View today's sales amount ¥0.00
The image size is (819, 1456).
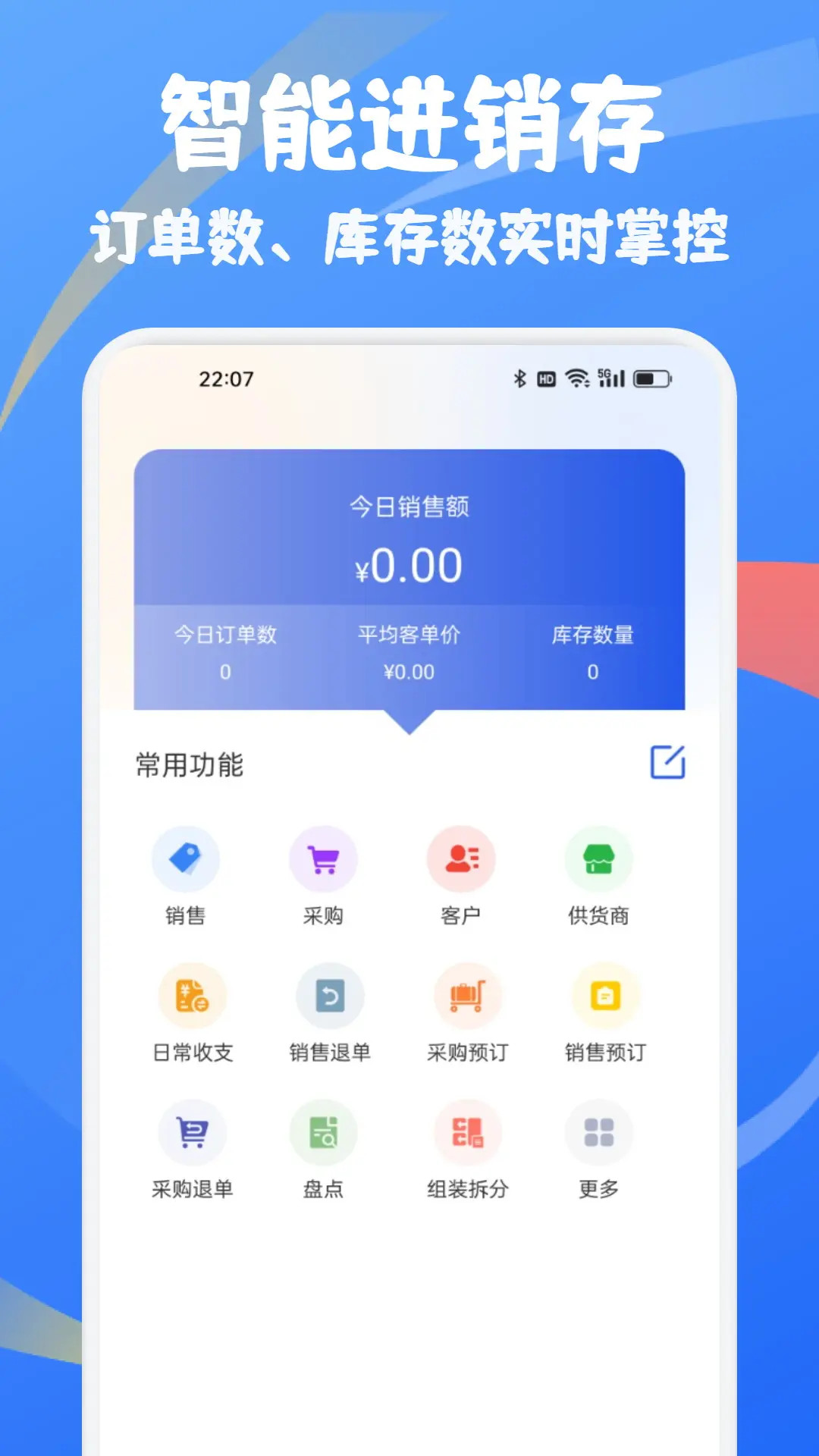(x=409, y=563)
